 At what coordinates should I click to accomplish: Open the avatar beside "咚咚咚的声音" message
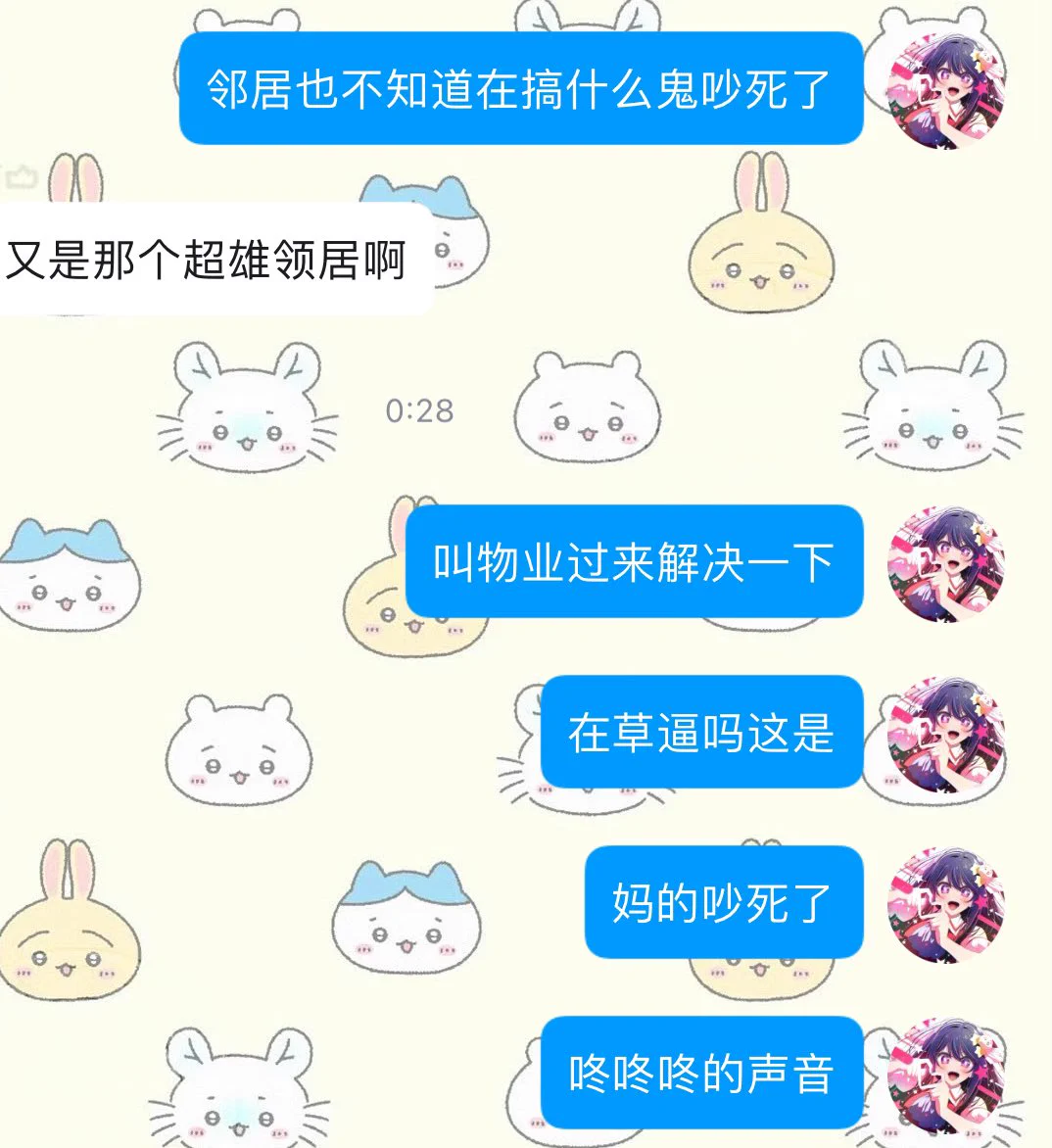[x=946, y=1074]
